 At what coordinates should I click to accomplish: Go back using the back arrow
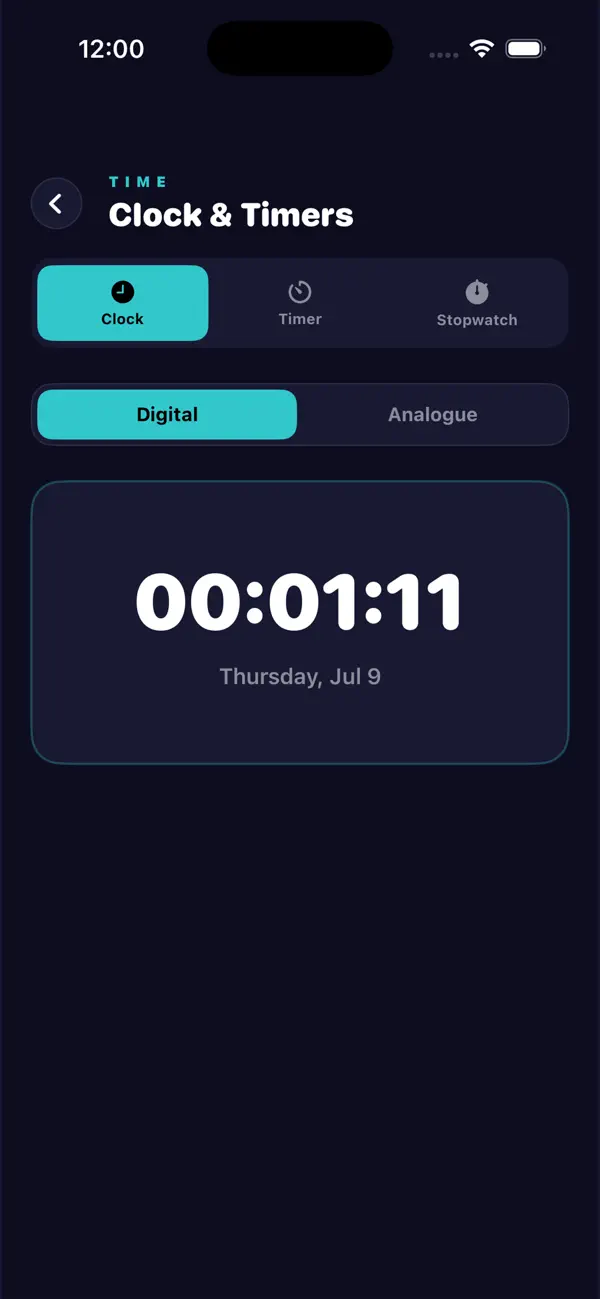click(x=56, y=204)
